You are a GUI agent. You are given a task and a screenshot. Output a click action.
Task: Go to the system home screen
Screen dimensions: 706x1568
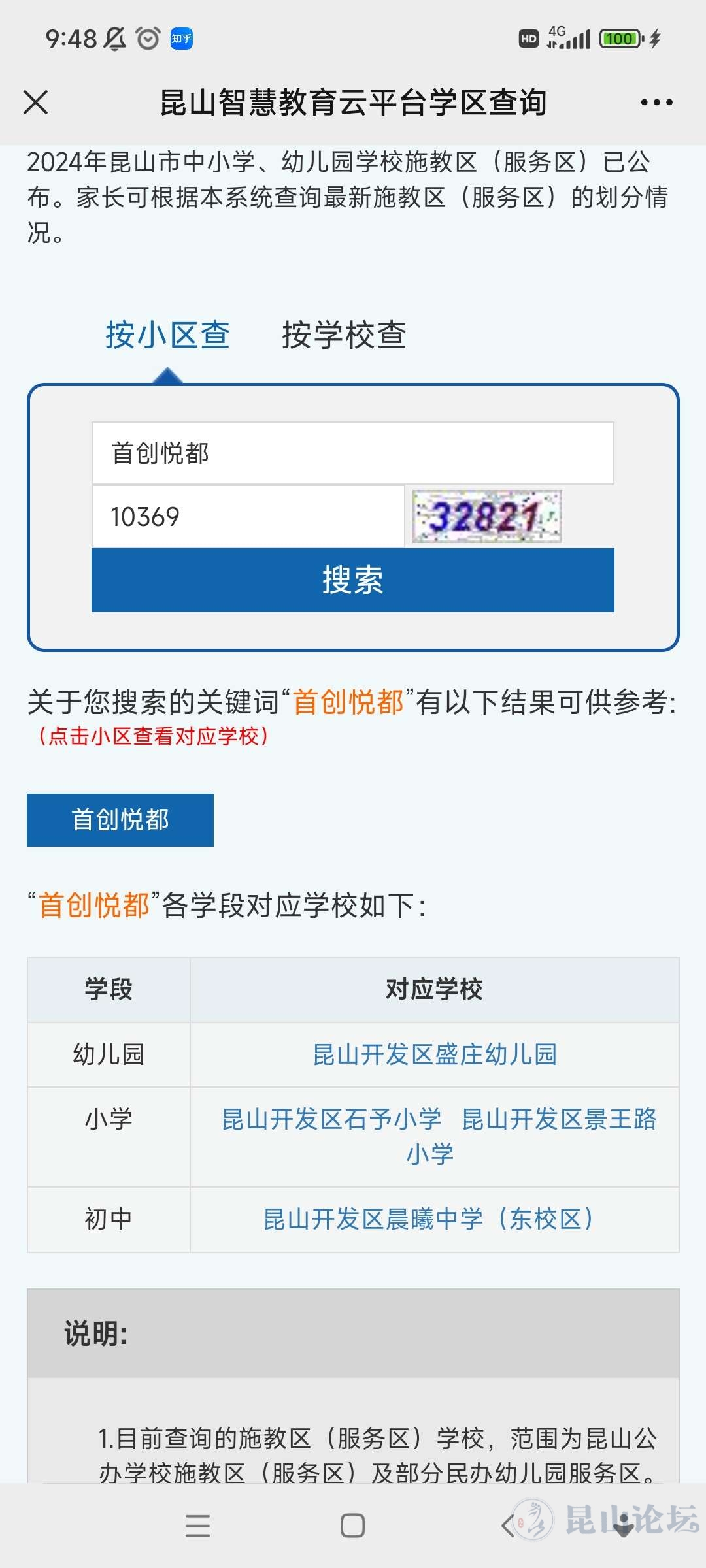352,1526
